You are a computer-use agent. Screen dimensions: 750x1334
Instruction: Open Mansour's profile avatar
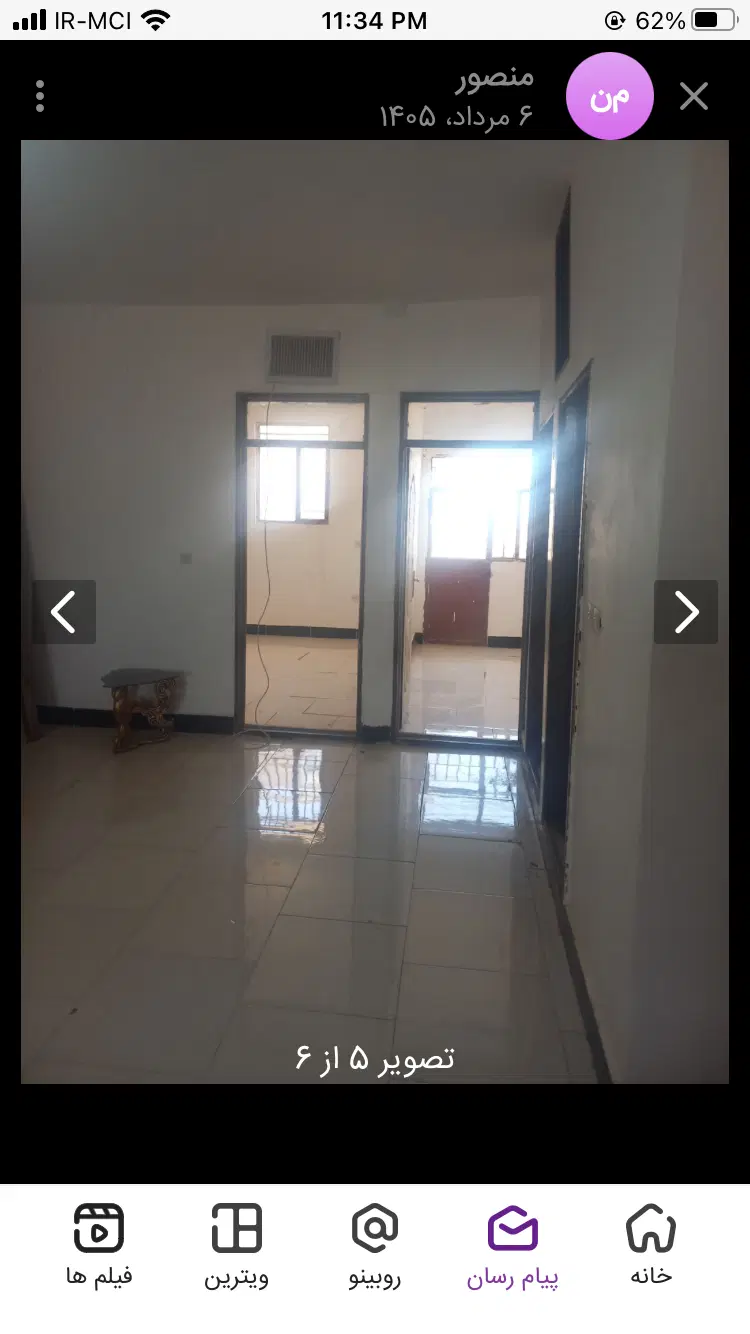(609, 97)
